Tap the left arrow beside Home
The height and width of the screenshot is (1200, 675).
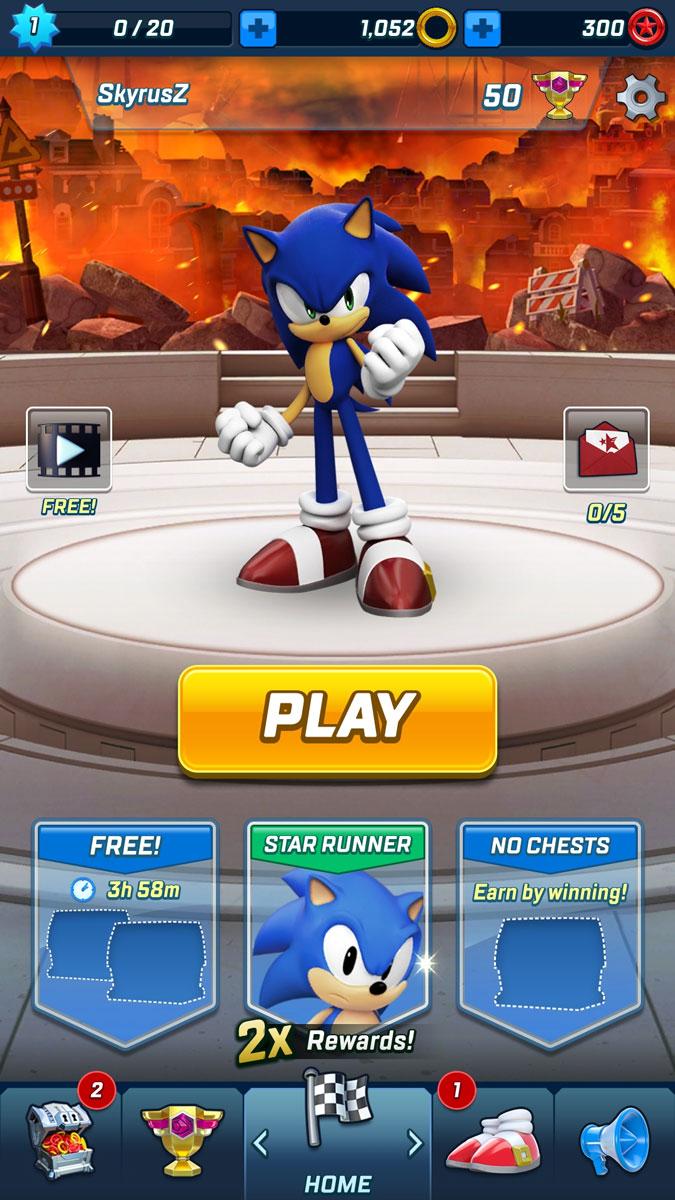[x=261, y=1143]
